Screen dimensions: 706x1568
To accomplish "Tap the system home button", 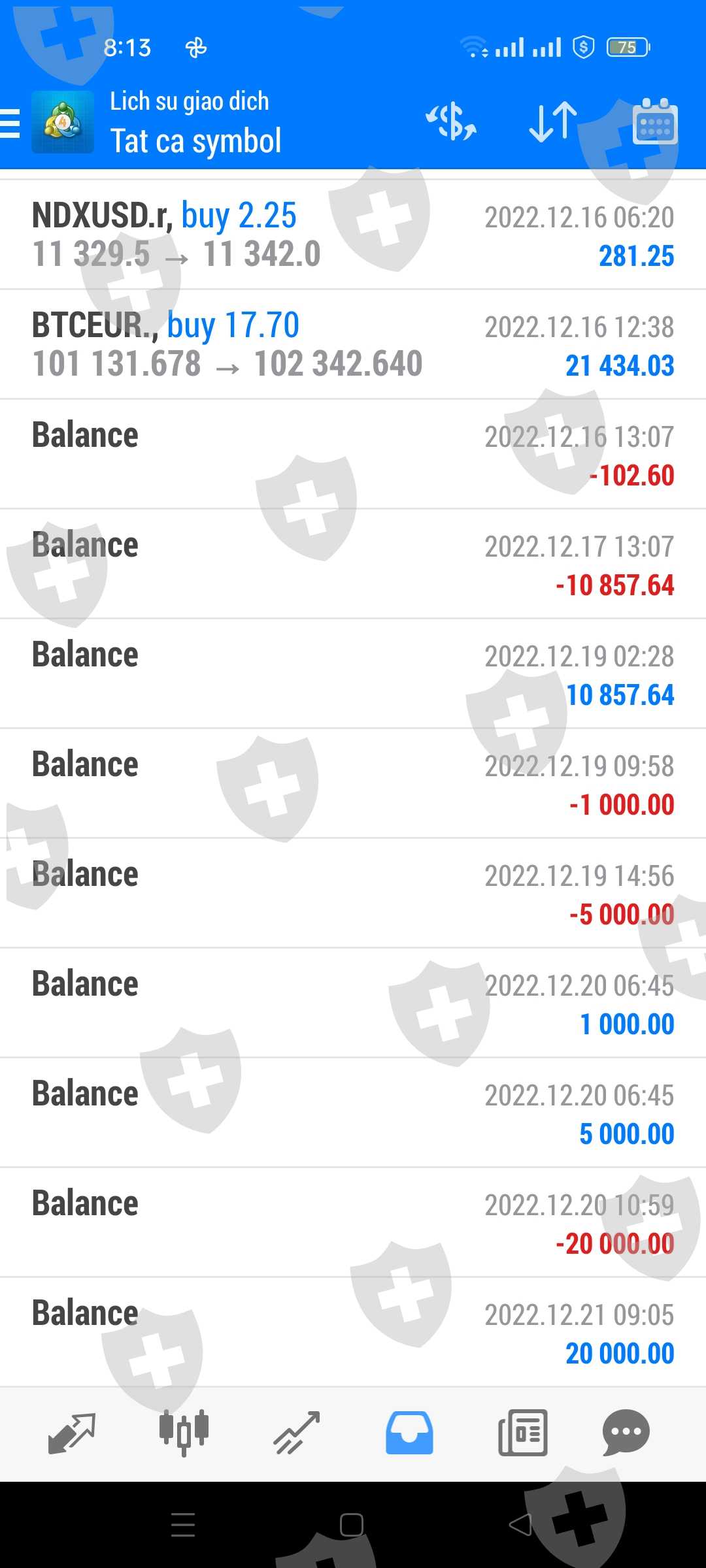I will coord(352,1525).
